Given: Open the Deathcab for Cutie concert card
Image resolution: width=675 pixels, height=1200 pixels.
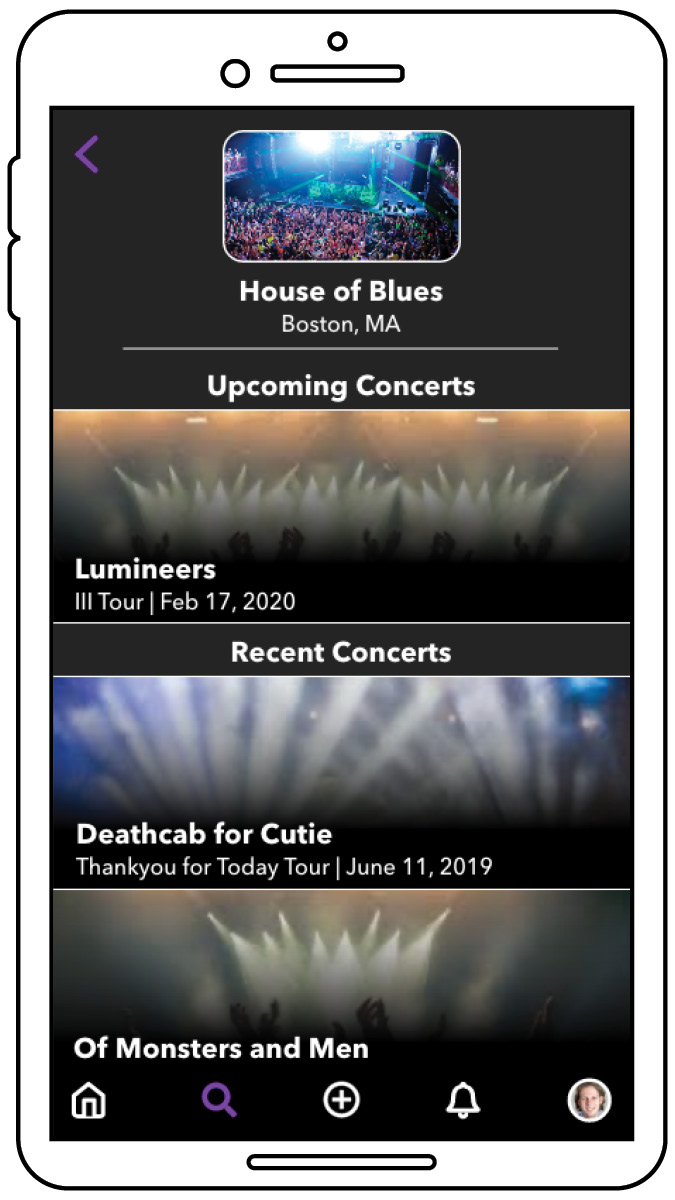Looking at the screenshot, I should click(x=341, y=782).
